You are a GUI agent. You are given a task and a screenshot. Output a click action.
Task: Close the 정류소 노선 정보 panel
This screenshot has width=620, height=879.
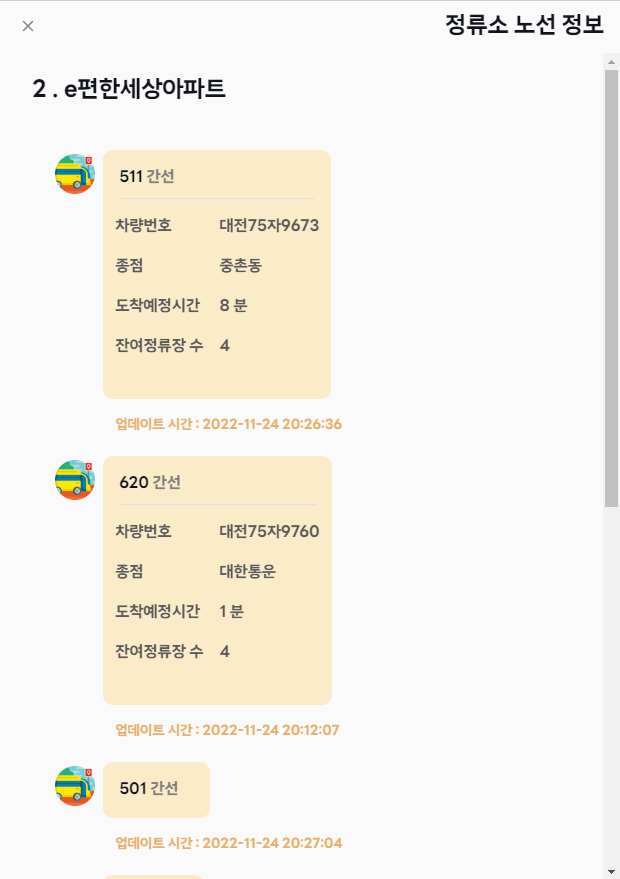coord(28,26)
